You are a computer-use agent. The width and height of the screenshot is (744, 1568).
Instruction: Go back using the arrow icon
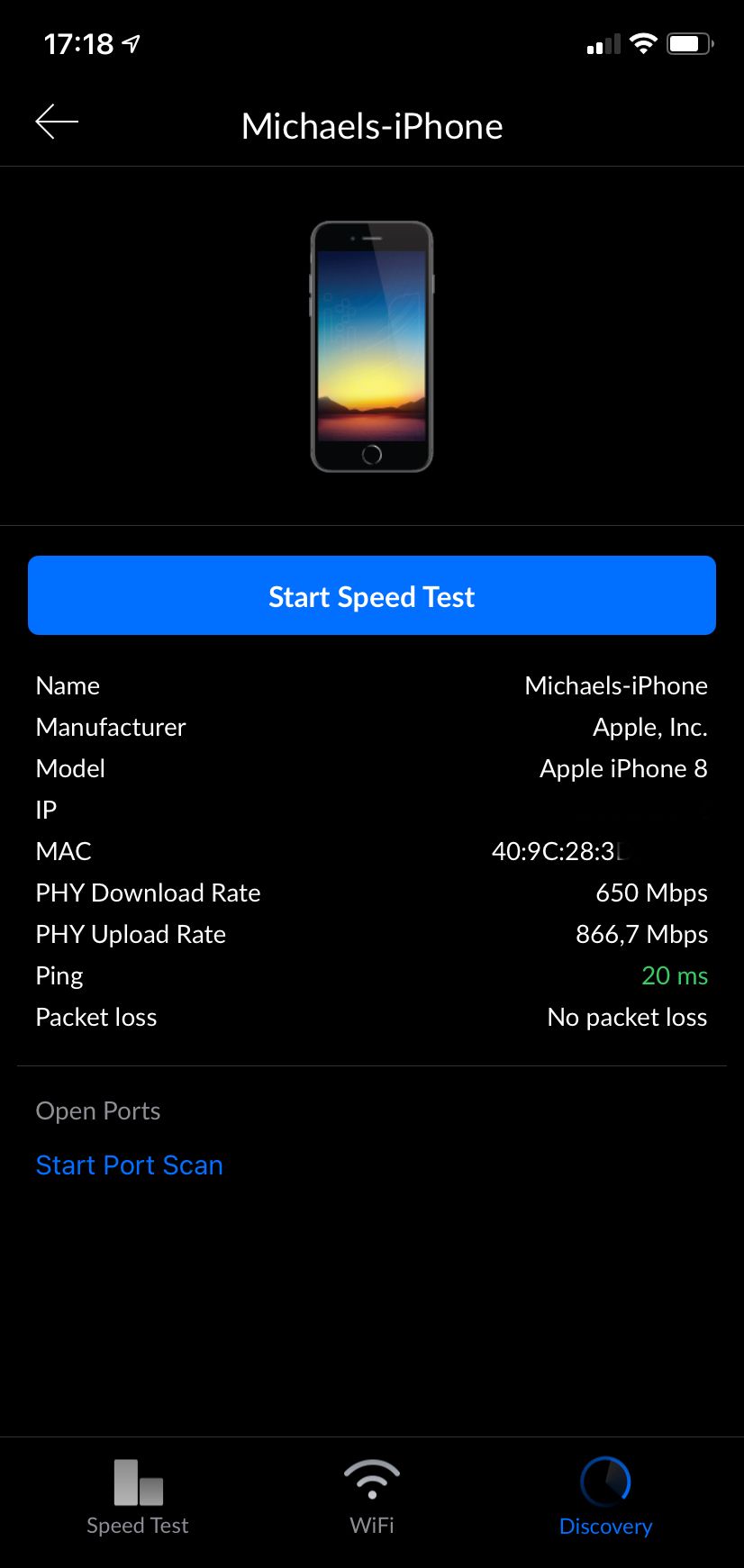coord(57,122)
